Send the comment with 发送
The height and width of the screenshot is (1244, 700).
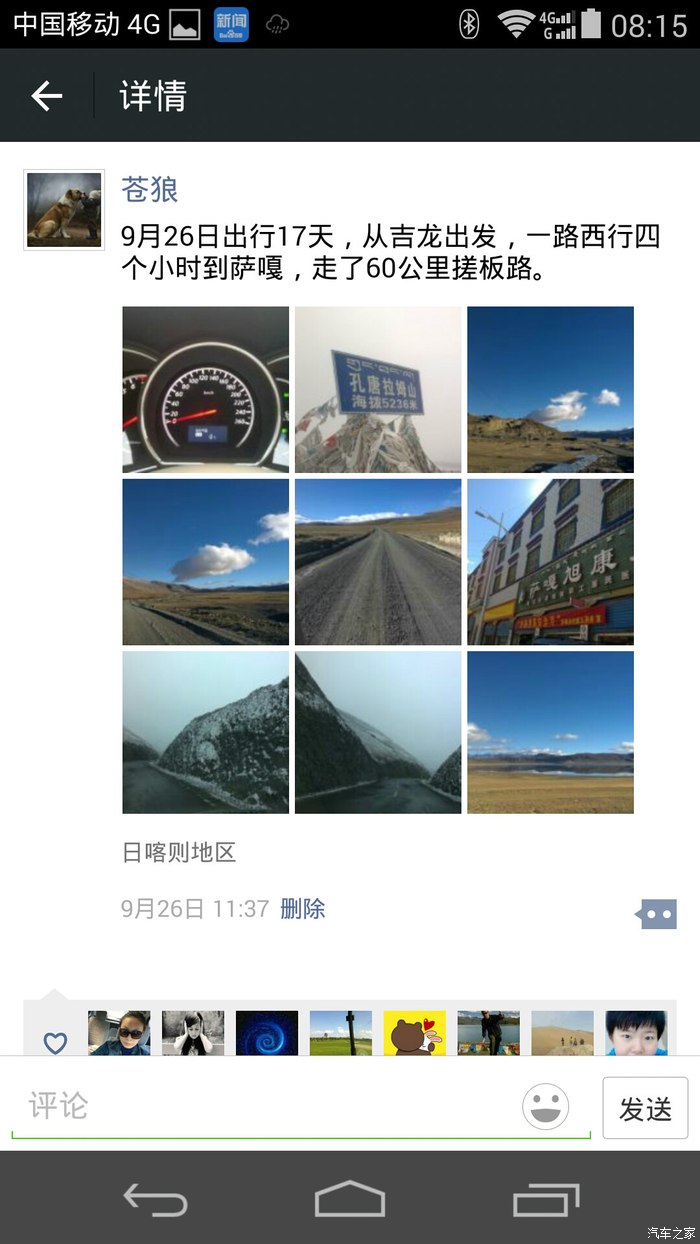pos(645,1108)
